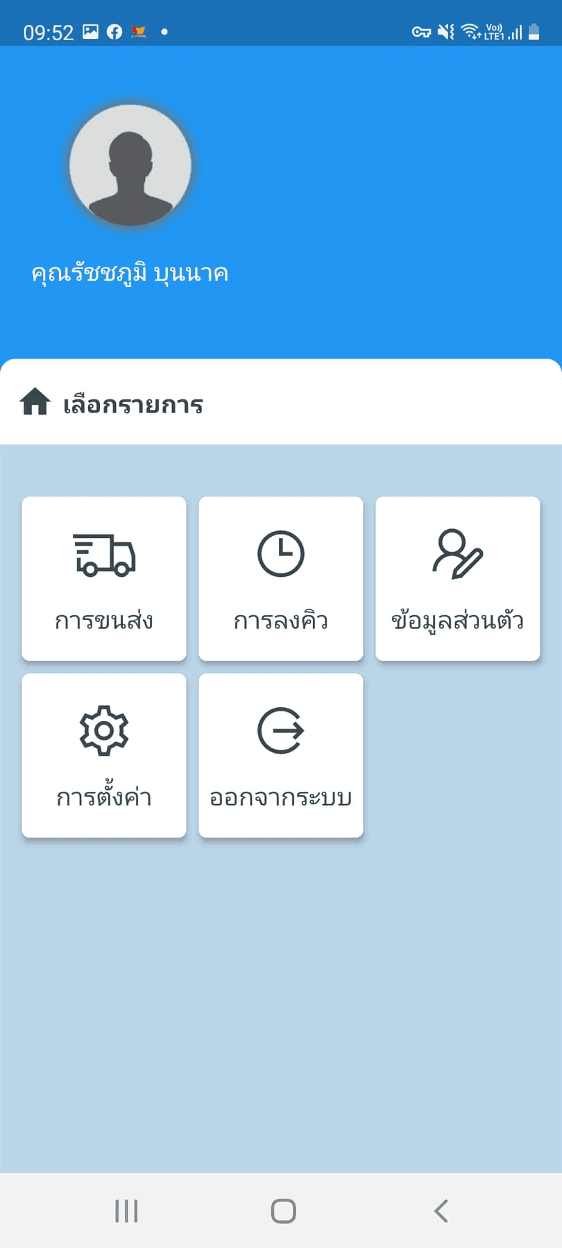Screen dimensions: 562x1250
Task: Open the การลงคิว queue tile
Action: 281,579
